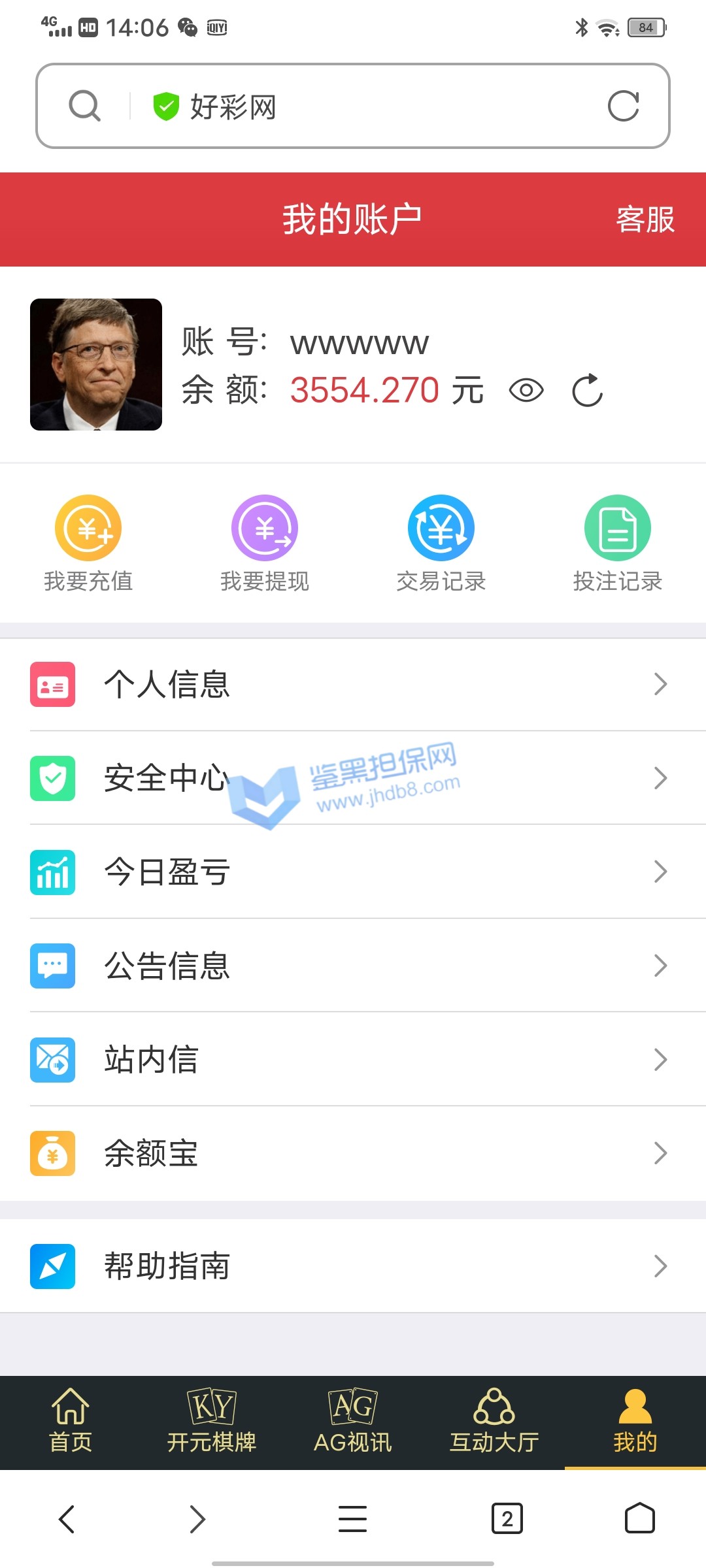This screenshot has height=1568, width=706.
Task: Switch to the 首页 tab
Action: click(71, 1422)
